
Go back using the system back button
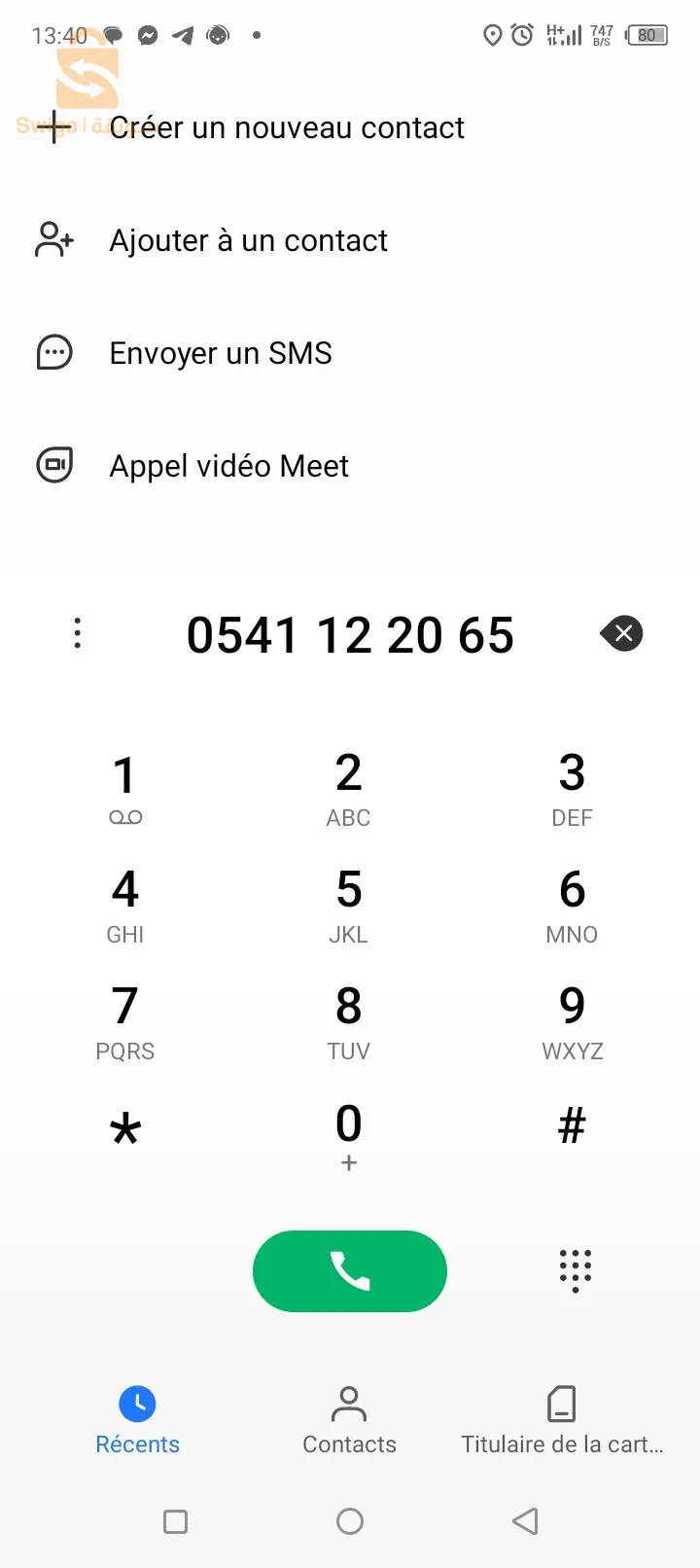[525, 1521]
